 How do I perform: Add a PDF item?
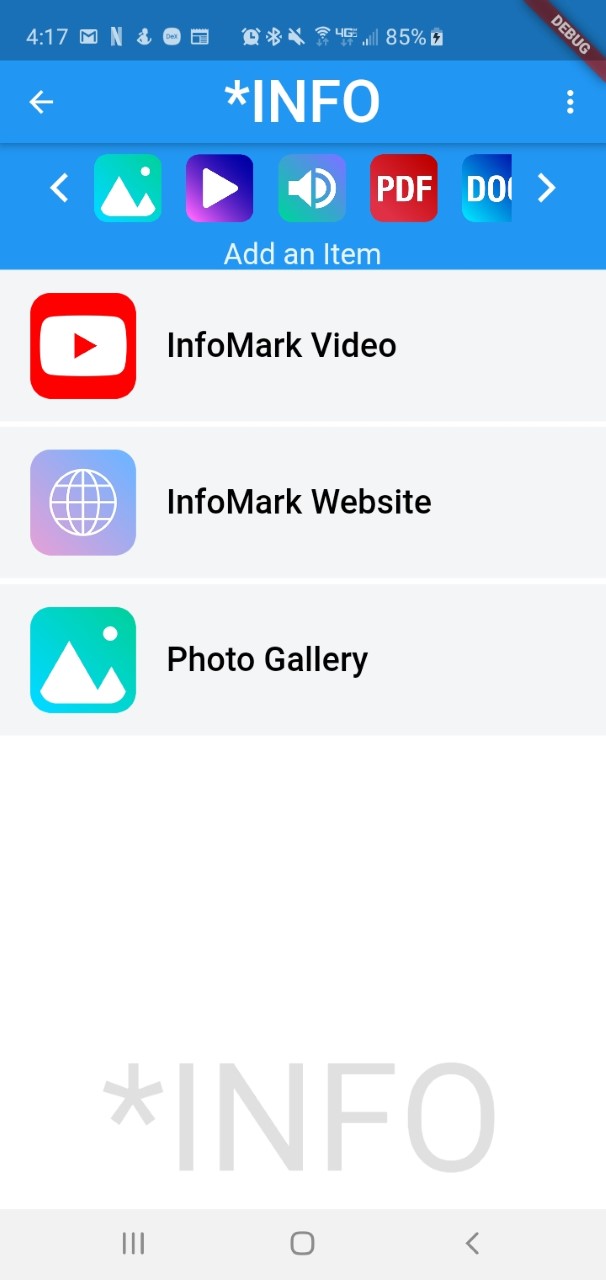pos(404,188)
